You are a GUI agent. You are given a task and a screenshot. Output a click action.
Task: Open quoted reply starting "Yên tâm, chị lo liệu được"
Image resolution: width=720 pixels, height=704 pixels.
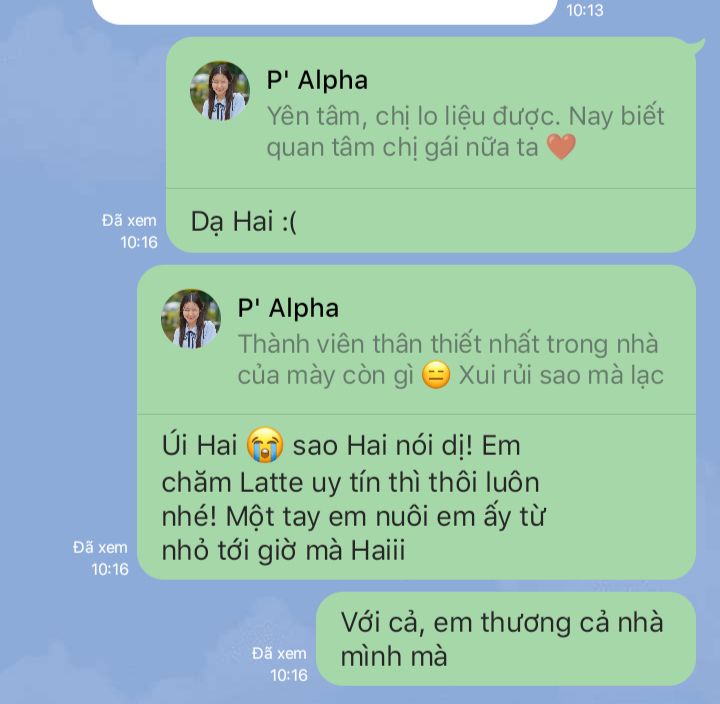[x=465, y=131]
